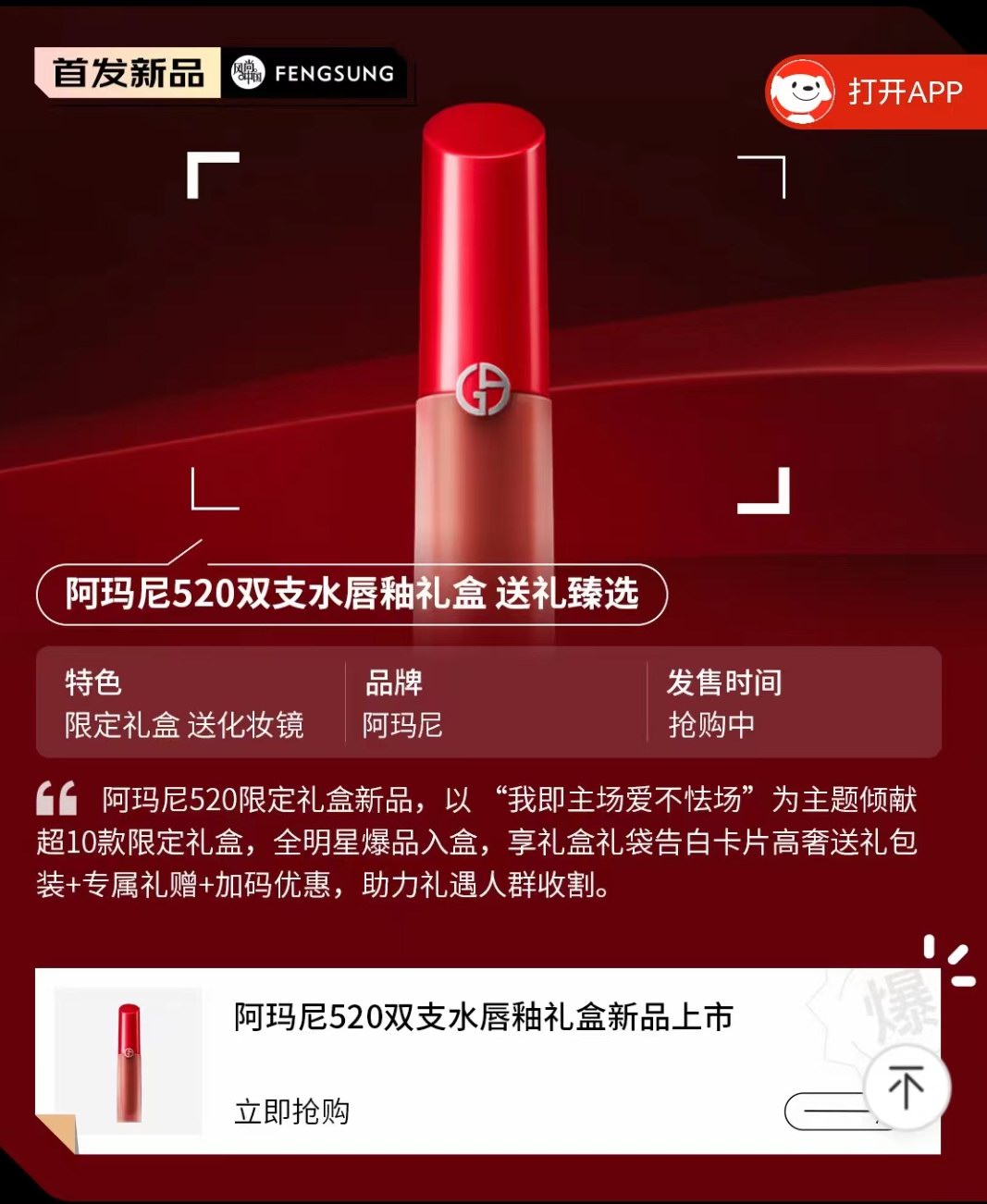Jump back to top with arrow button
Image resolution: width=987 pixels, height=1204 pixels.
click(x=907, y=1087)
